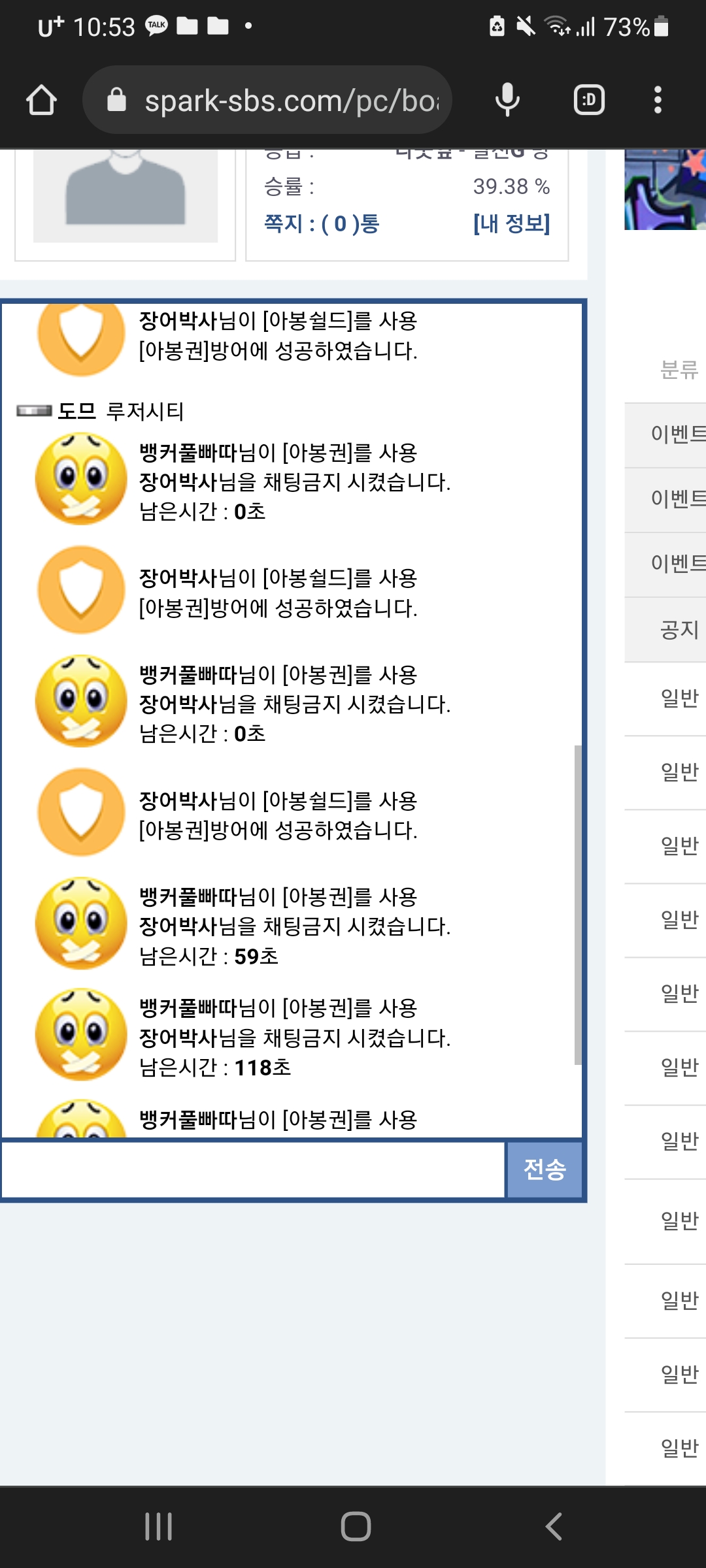Viewport: 706px width, 1568px height.
Task: Send the chat message with 전송
Action: click(x=545, y=1169)
